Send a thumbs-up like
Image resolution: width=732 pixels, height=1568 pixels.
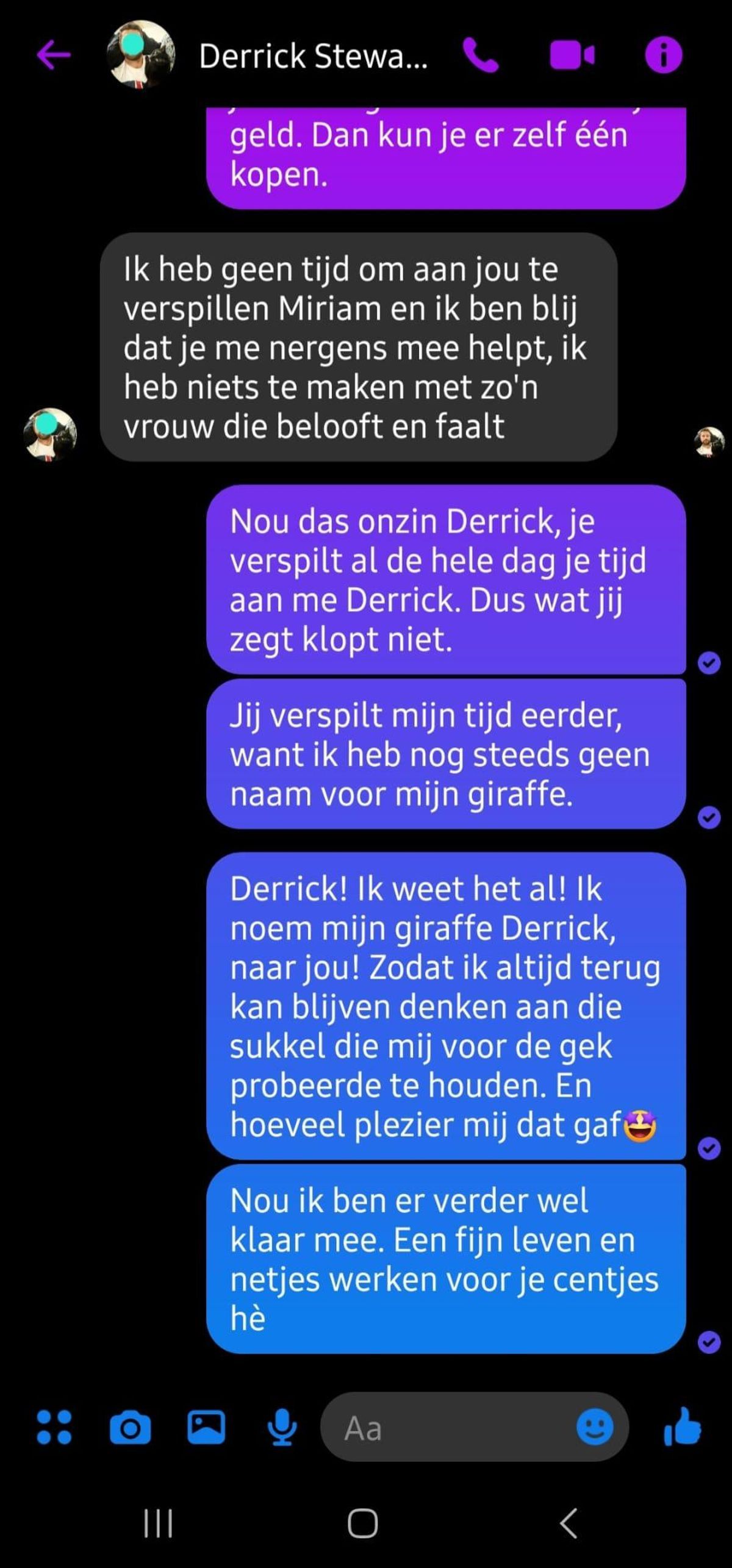click(683, 1428)
